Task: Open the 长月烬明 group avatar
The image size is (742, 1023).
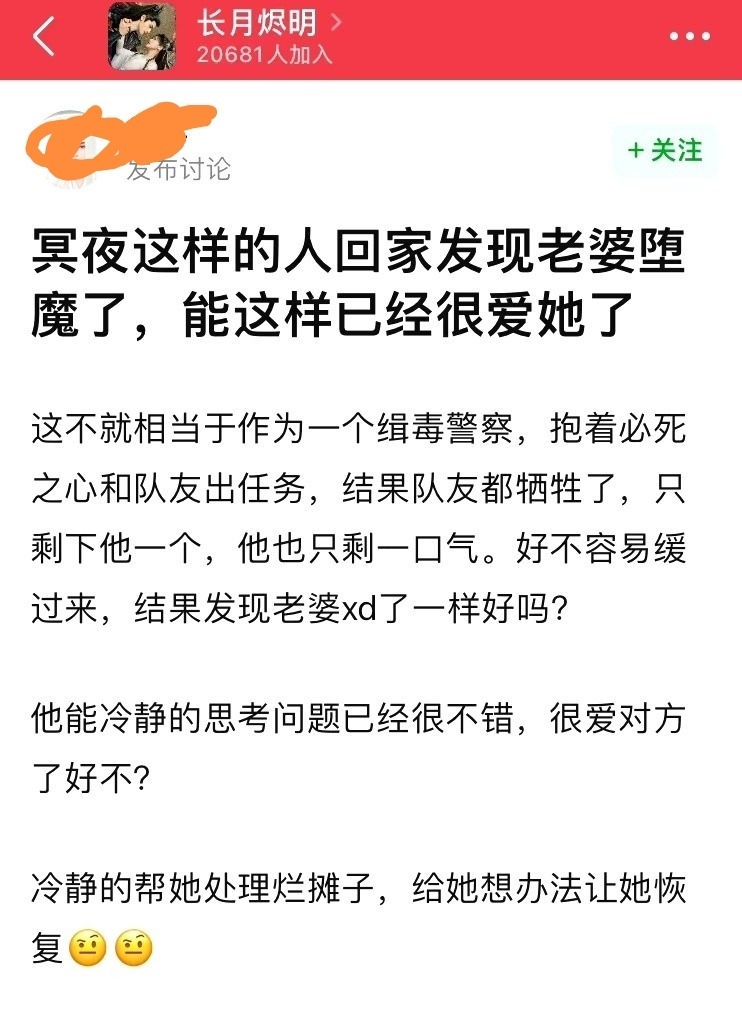Action: [142, 37]
